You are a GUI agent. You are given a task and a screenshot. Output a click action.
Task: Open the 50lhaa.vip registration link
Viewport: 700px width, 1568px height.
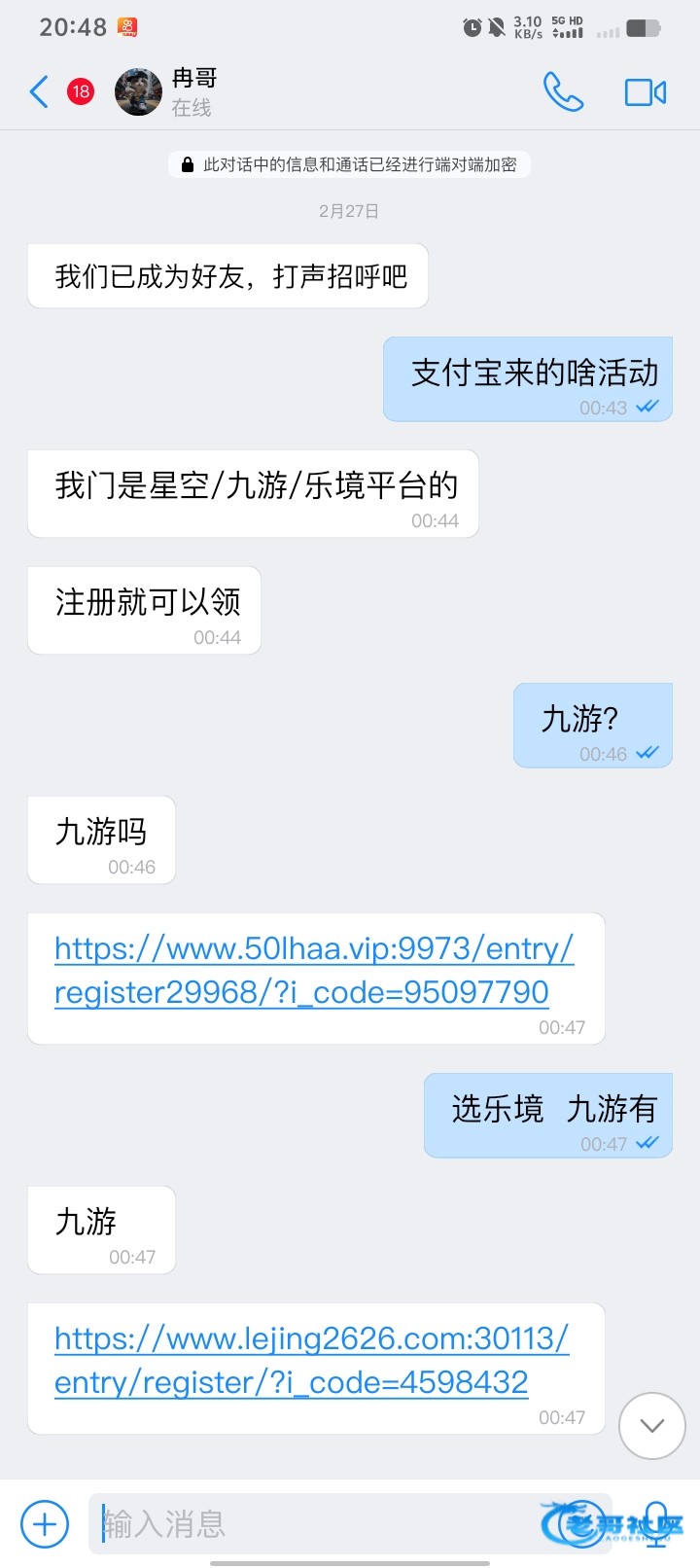(313, 970)
